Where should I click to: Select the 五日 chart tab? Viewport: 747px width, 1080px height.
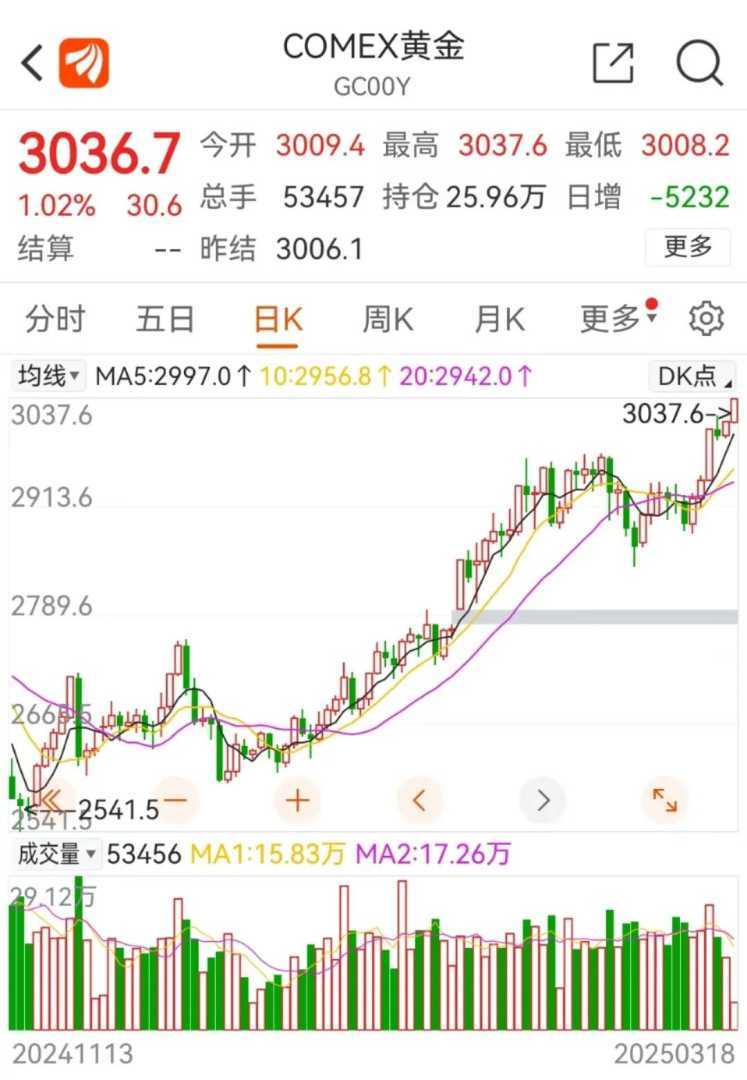[165, 320]
